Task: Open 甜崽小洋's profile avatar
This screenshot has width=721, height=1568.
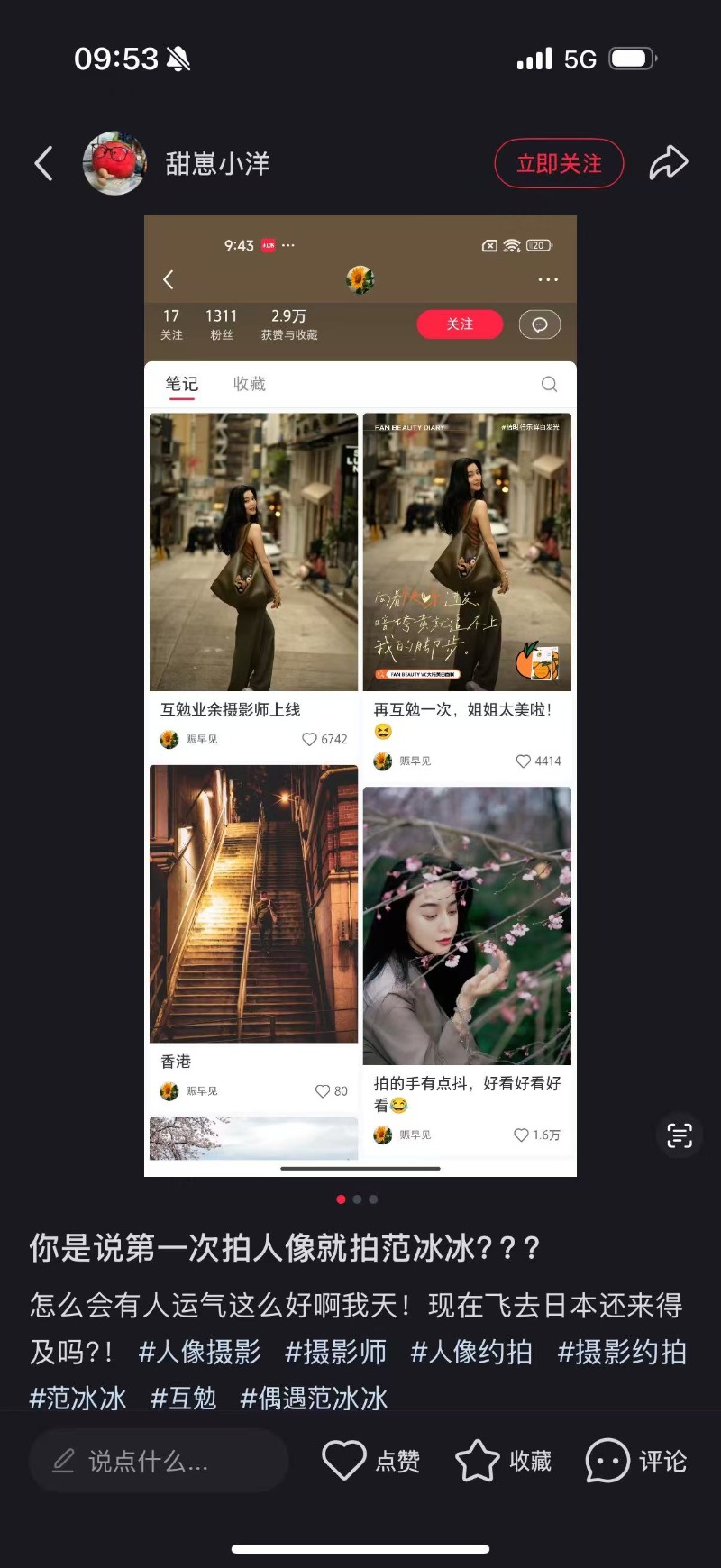Action: point(114,163)
